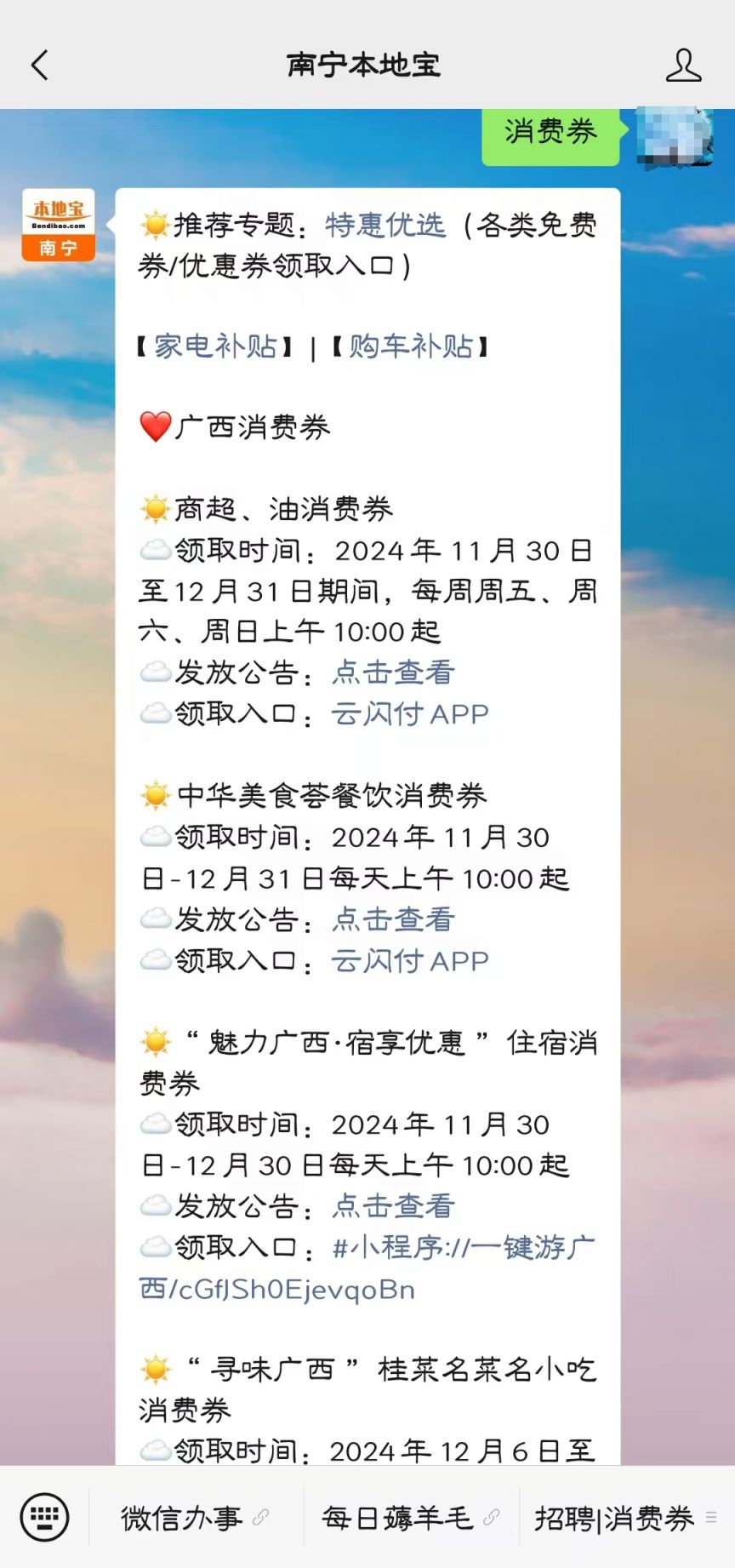View 点击查看 announcement for 住宿消费券

coord(393,1206)
